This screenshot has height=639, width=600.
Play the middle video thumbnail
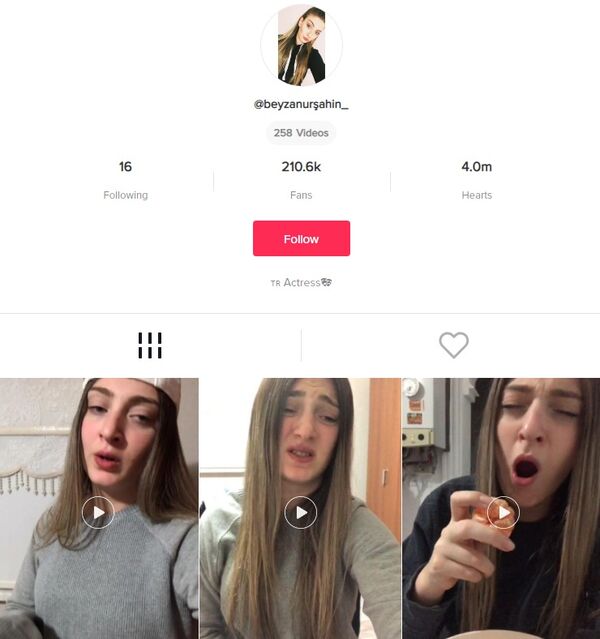(300, 512)
